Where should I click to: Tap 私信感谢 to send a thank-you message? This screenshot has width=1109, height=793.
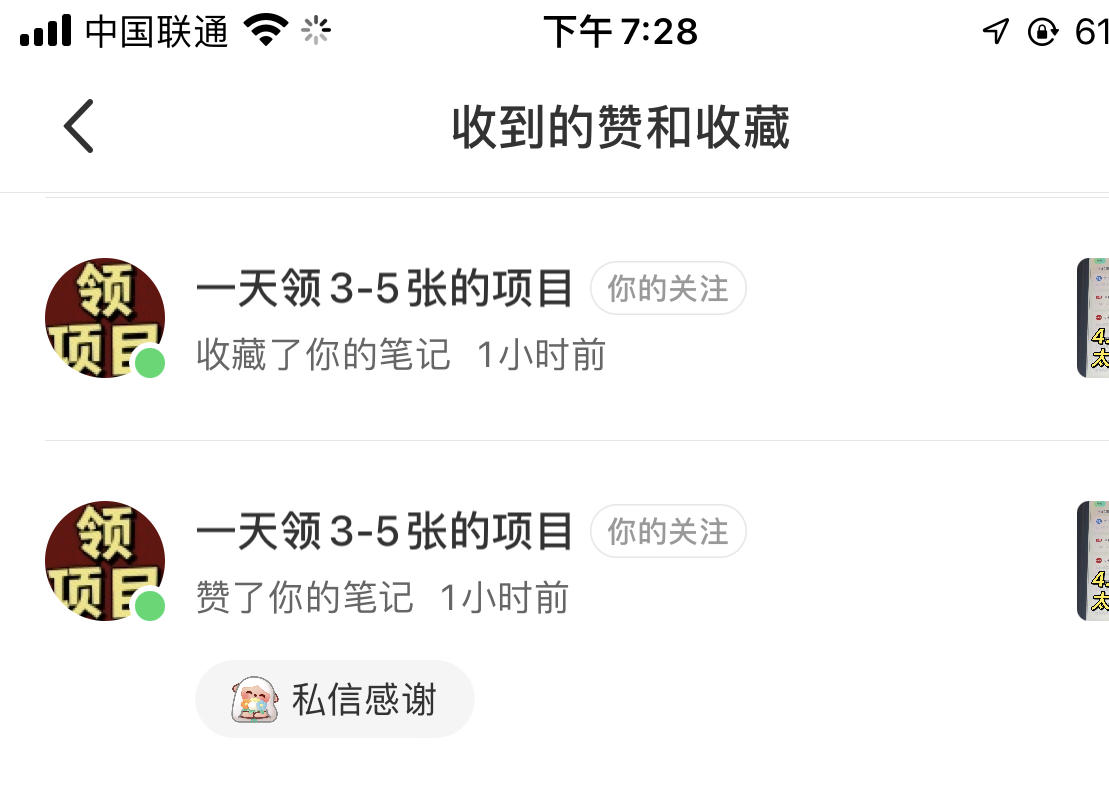coord(334,699)
